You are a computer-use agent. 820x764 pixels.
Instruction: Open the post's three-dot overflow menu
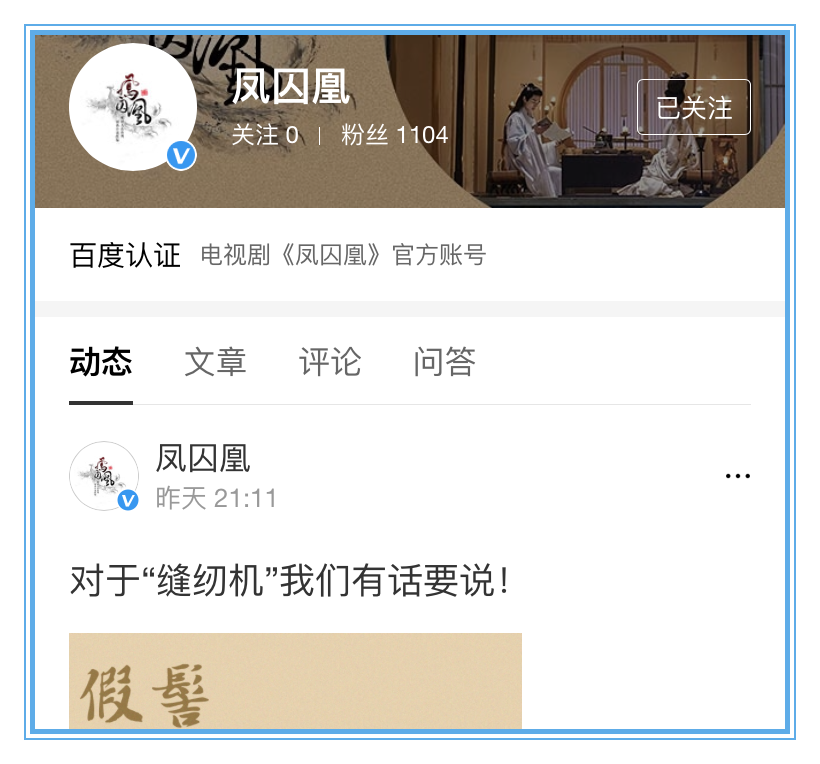737,476
